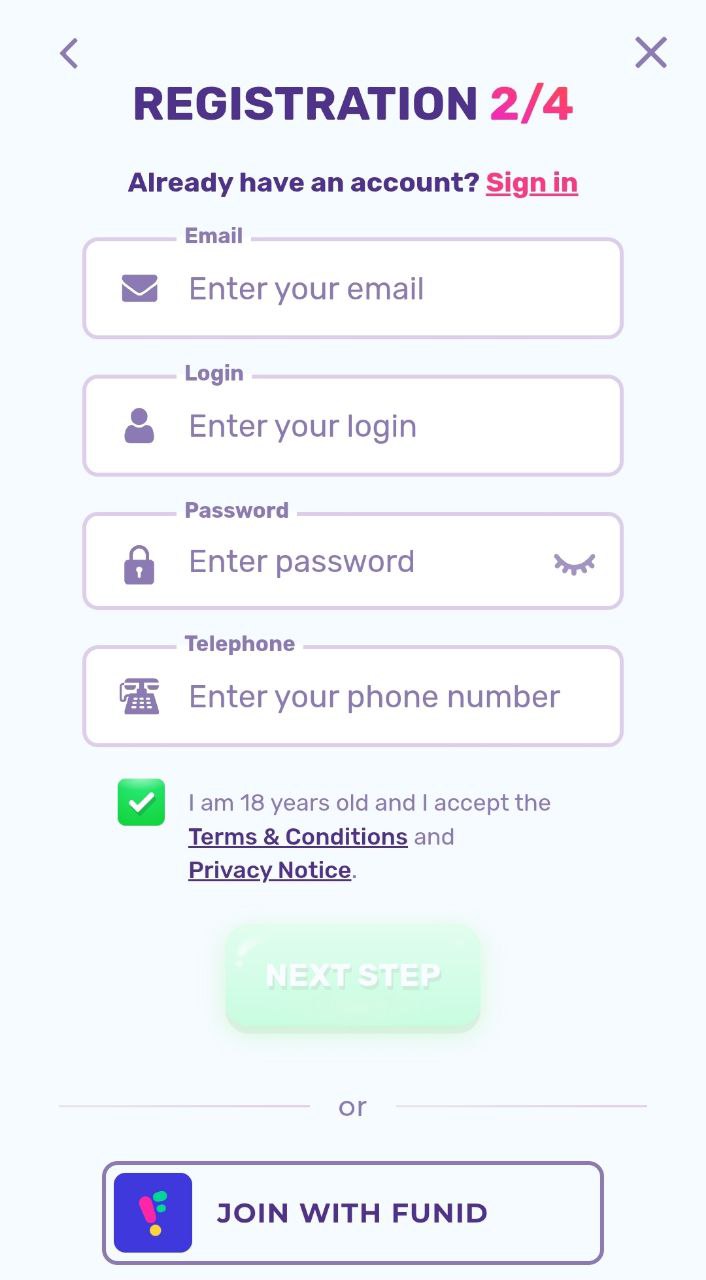This screenshot has height=1280, width=706.
Task: Open the Sign in link
Action: coord(532,183)
